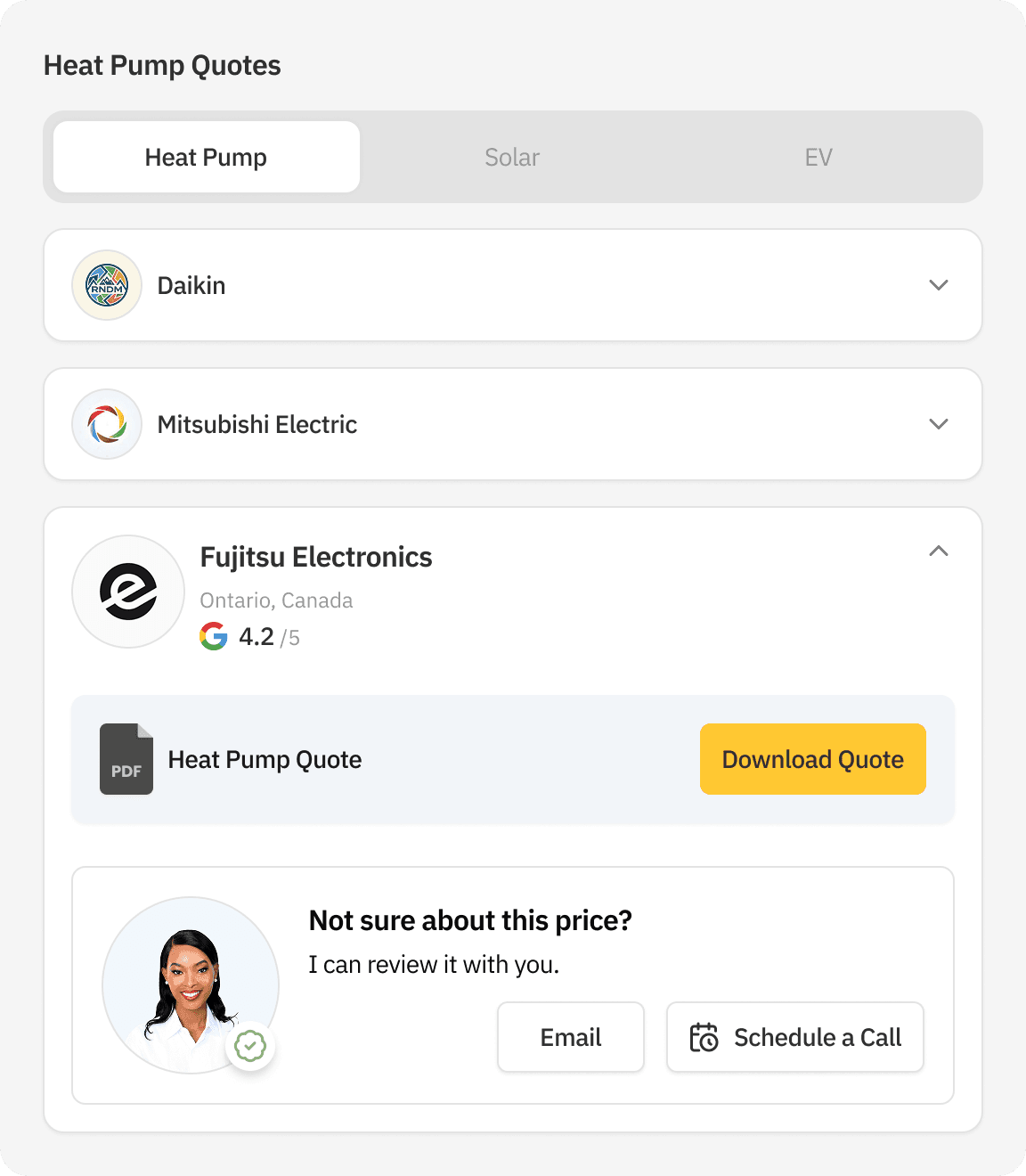The height and width of the screenshot is (1176, 1026).
Task: Switch to the EV tab
Action: click(818, 157)
